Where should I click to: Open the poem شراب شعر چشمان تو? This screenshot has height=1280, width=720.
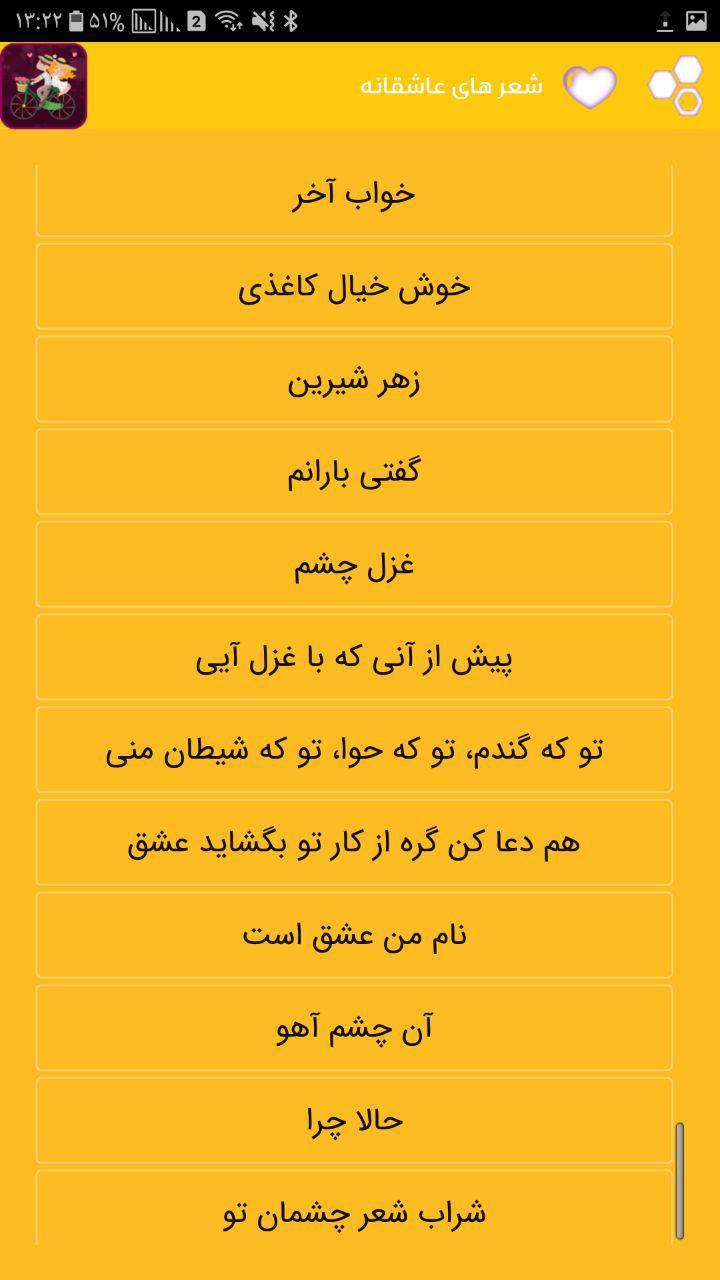click(354, 1208)
